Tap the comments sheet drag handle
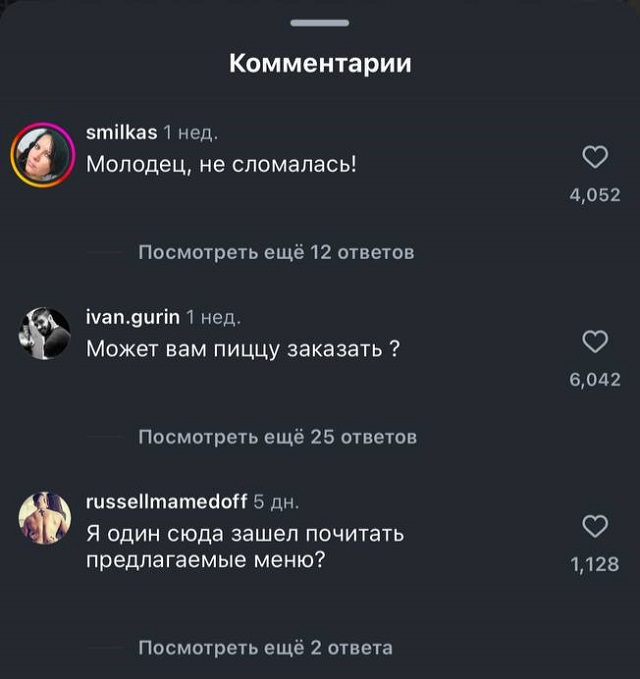 pos(320,23)
